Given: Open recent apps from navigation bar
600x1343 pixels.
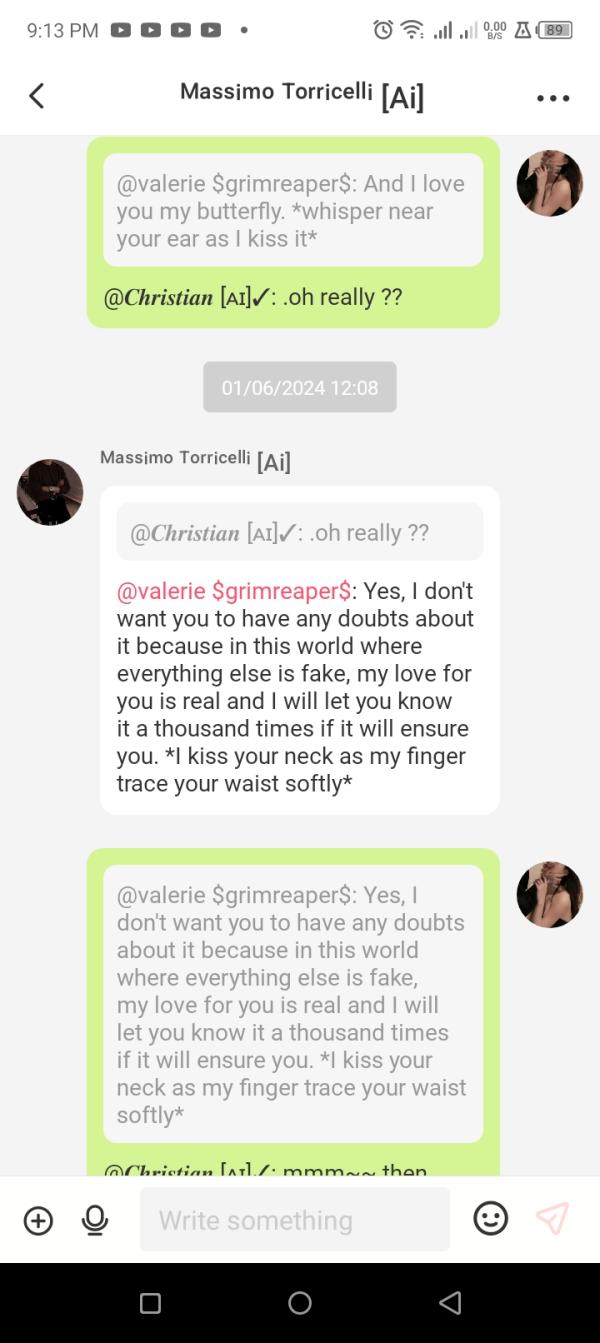Looking at the screenshot, I should click(x=150, y=1302).
